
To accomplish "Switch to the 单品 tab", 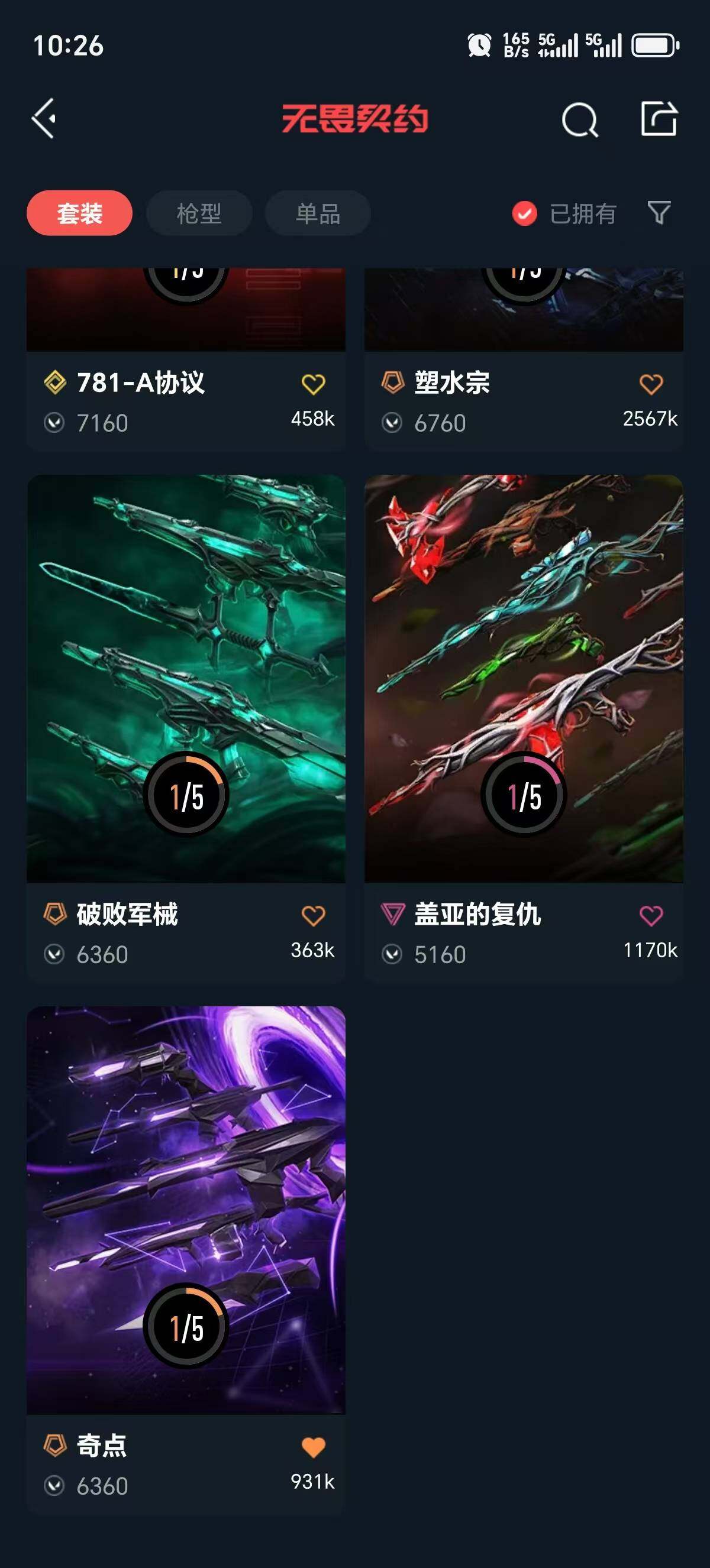I will pos(317,212).
